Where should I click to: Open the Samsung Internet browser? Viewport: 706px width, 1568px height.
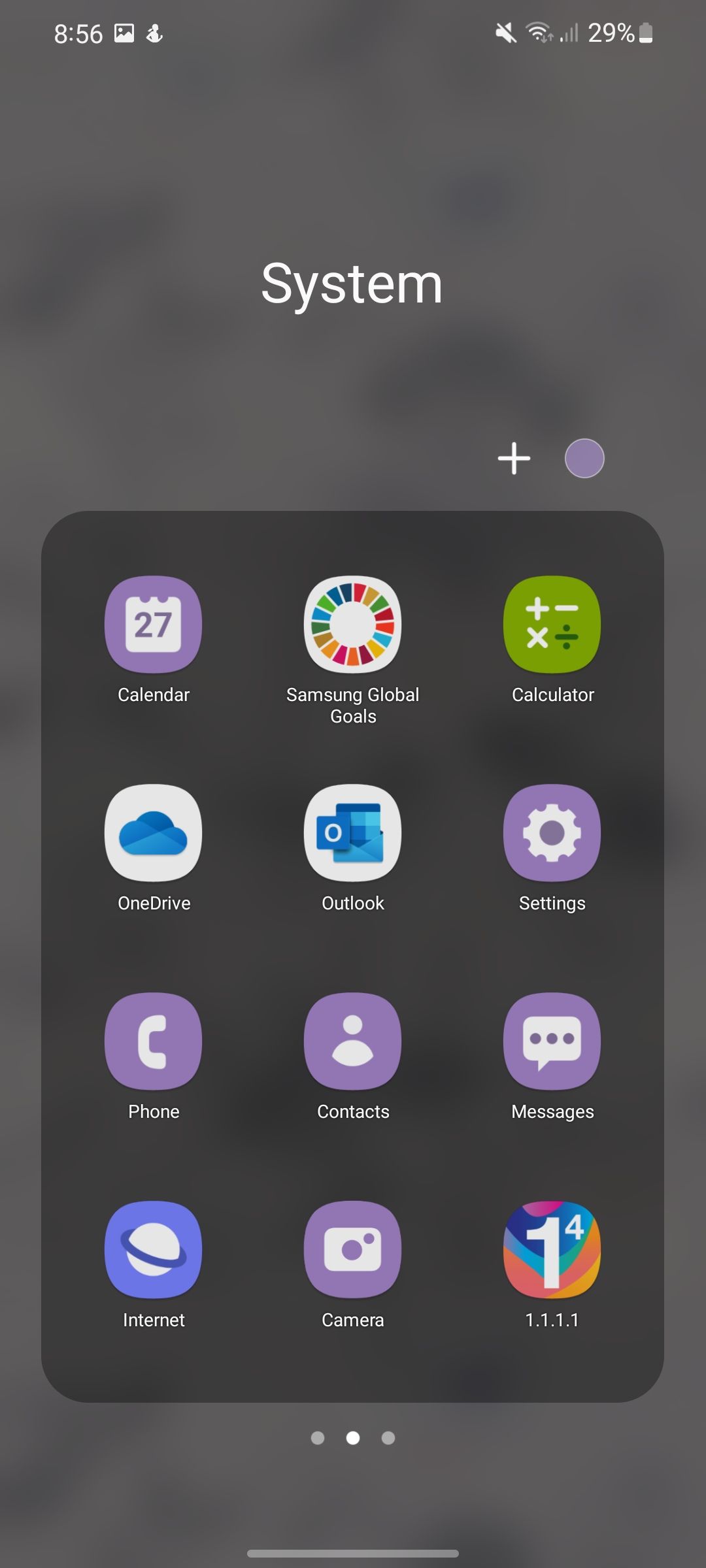point(153,1250)
